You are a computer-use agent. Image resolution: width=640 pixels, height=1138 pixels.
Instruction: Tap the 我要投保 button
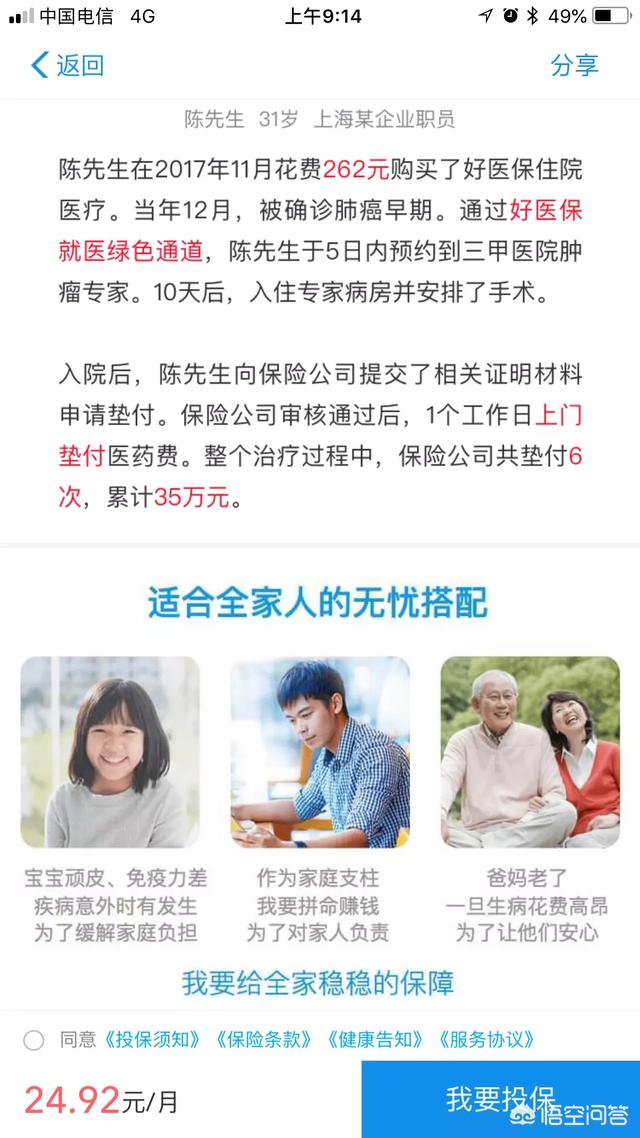click(500, 1098)
